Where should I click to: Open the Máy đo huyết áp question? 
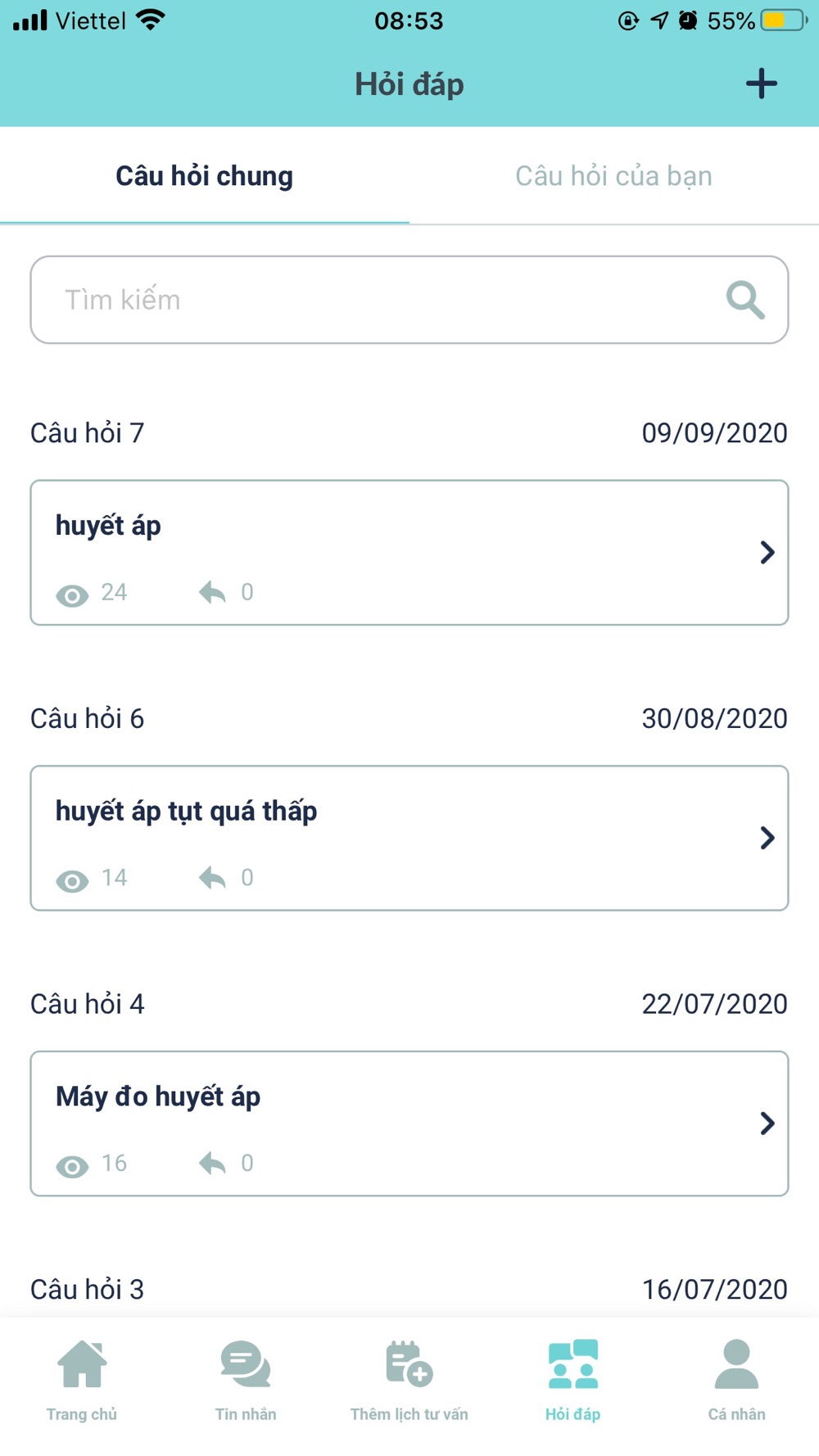pyautogui.click(x=409, y=1124)
